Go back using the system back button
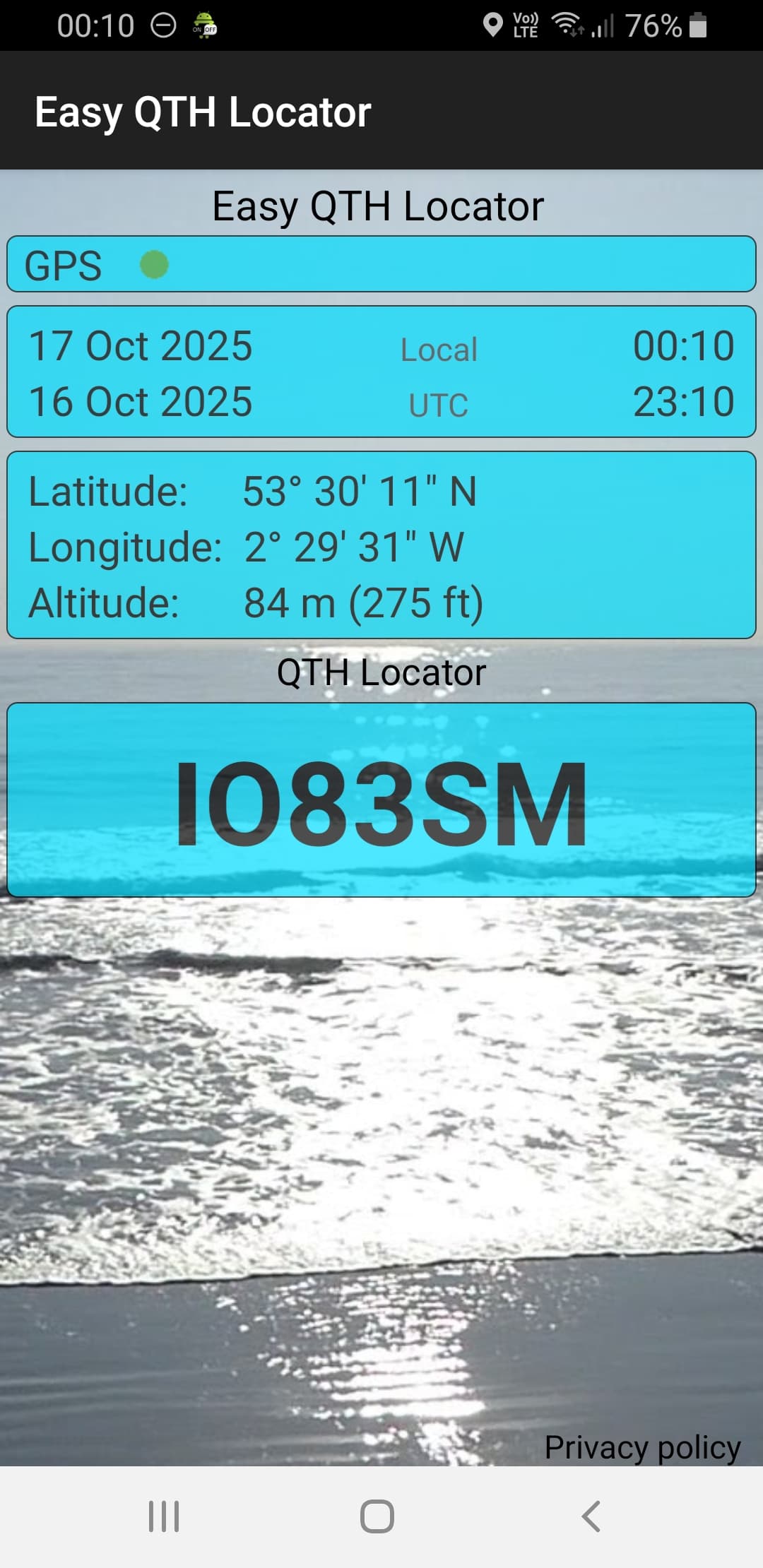763x1568 pixels. click(x=591, y=1516)
